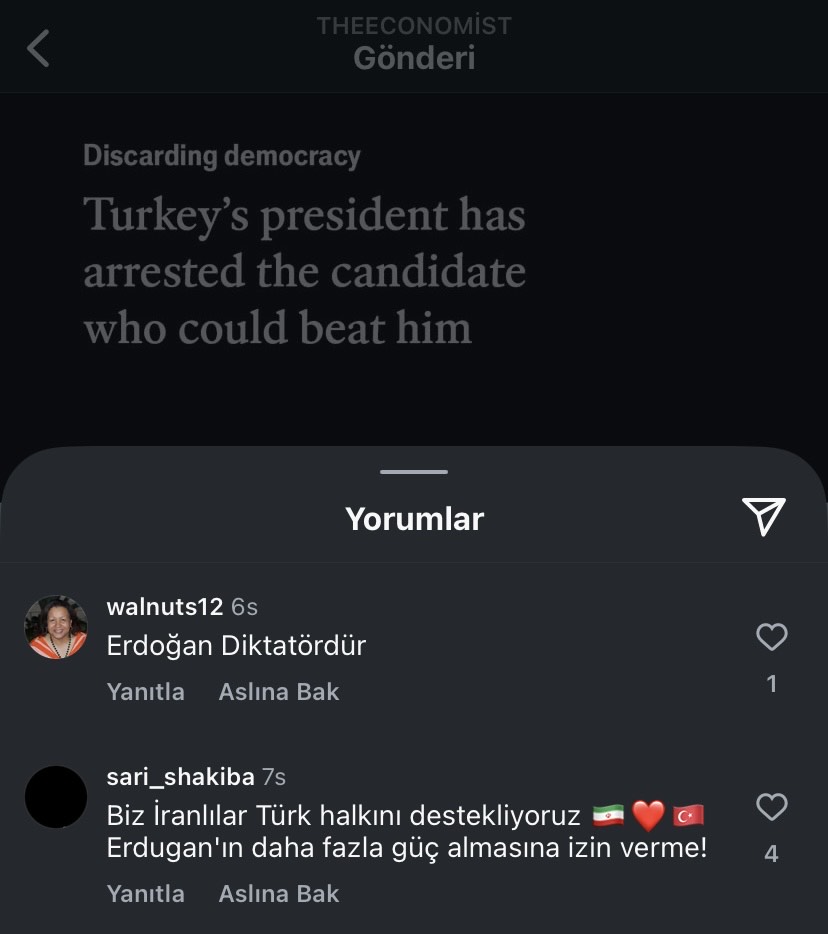Screen dimensions: 828x934
Task: Open sari_shakiba's profile picture
Action: (x=56, y=797)
